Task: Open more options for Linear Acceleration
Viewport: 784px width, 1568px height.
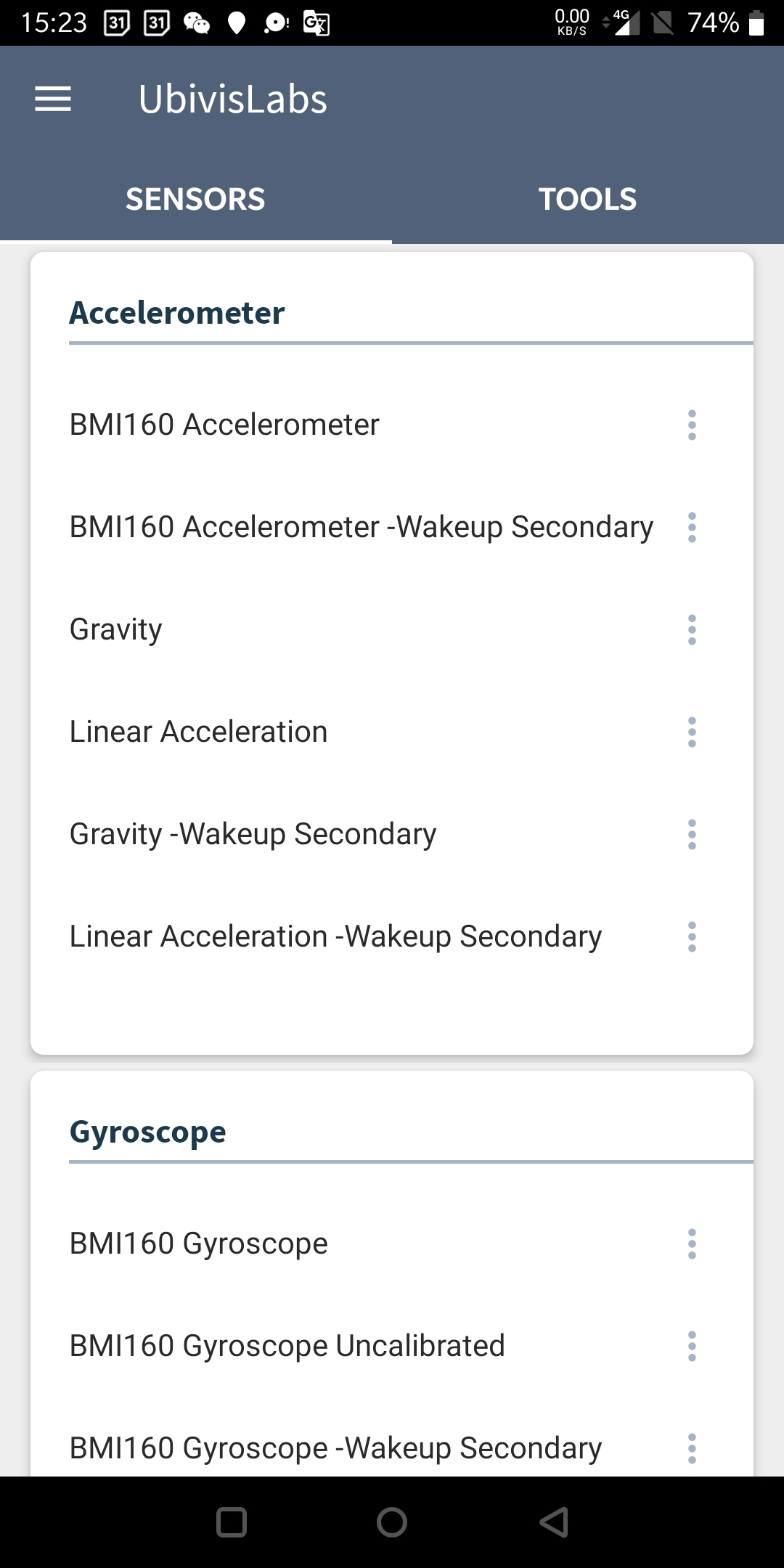Action: pyautogui.click(x=692, y=732)
